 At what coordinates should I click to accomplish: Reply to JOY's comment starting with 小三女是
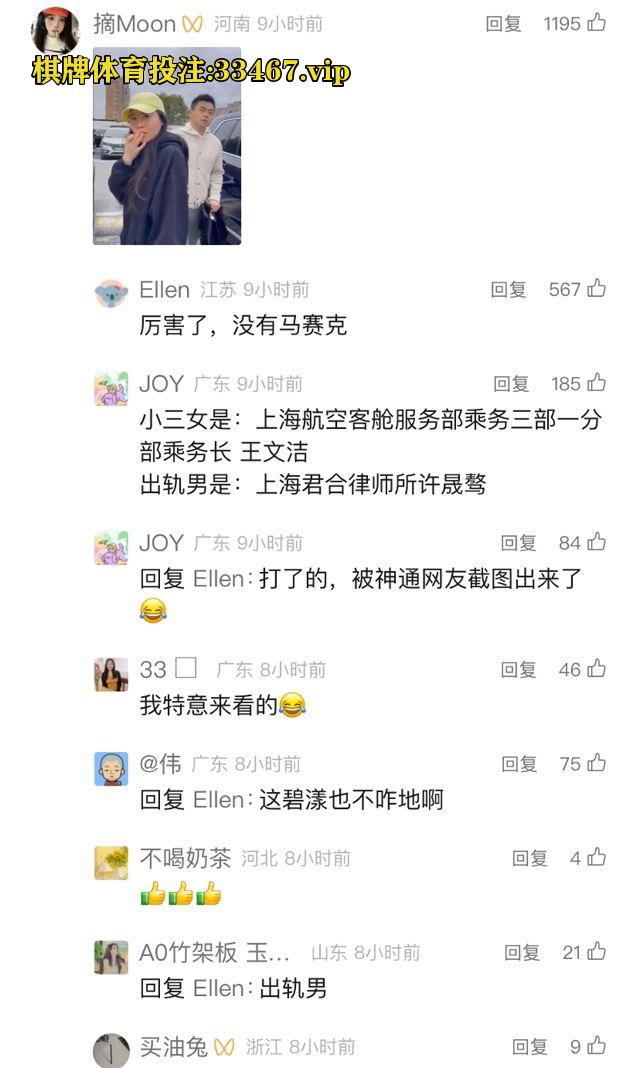[x=511, y=384]
